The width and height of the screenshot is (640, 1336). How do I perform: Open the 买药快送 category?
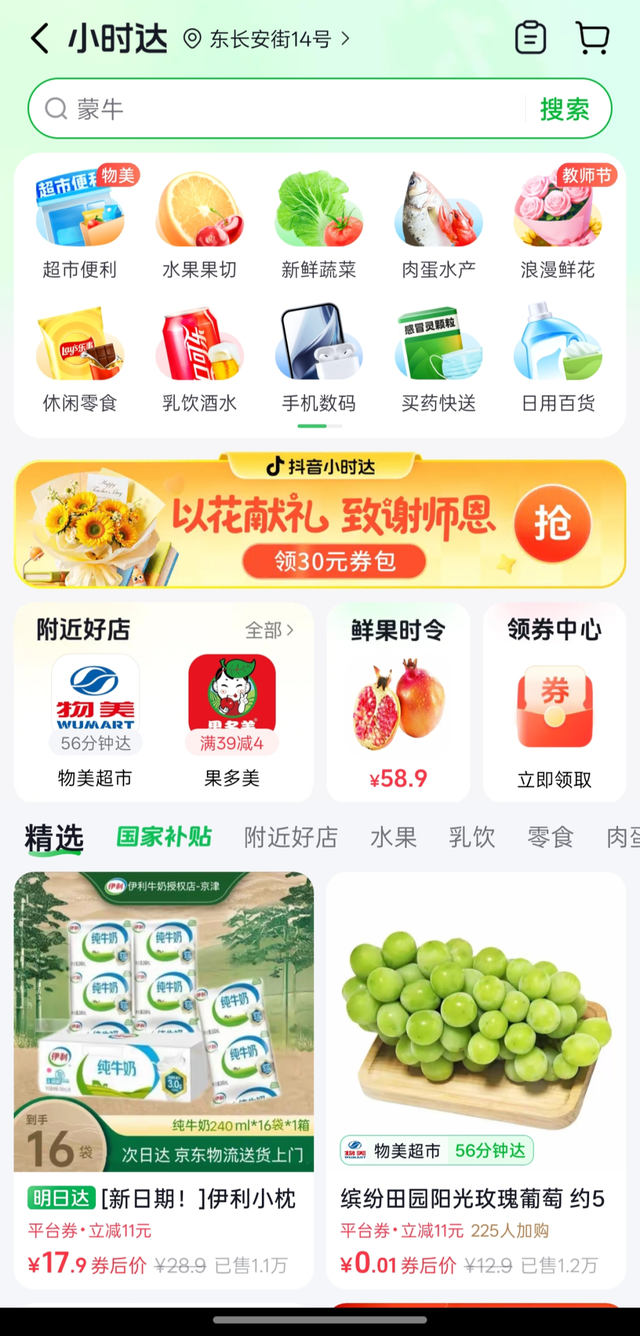438,358
